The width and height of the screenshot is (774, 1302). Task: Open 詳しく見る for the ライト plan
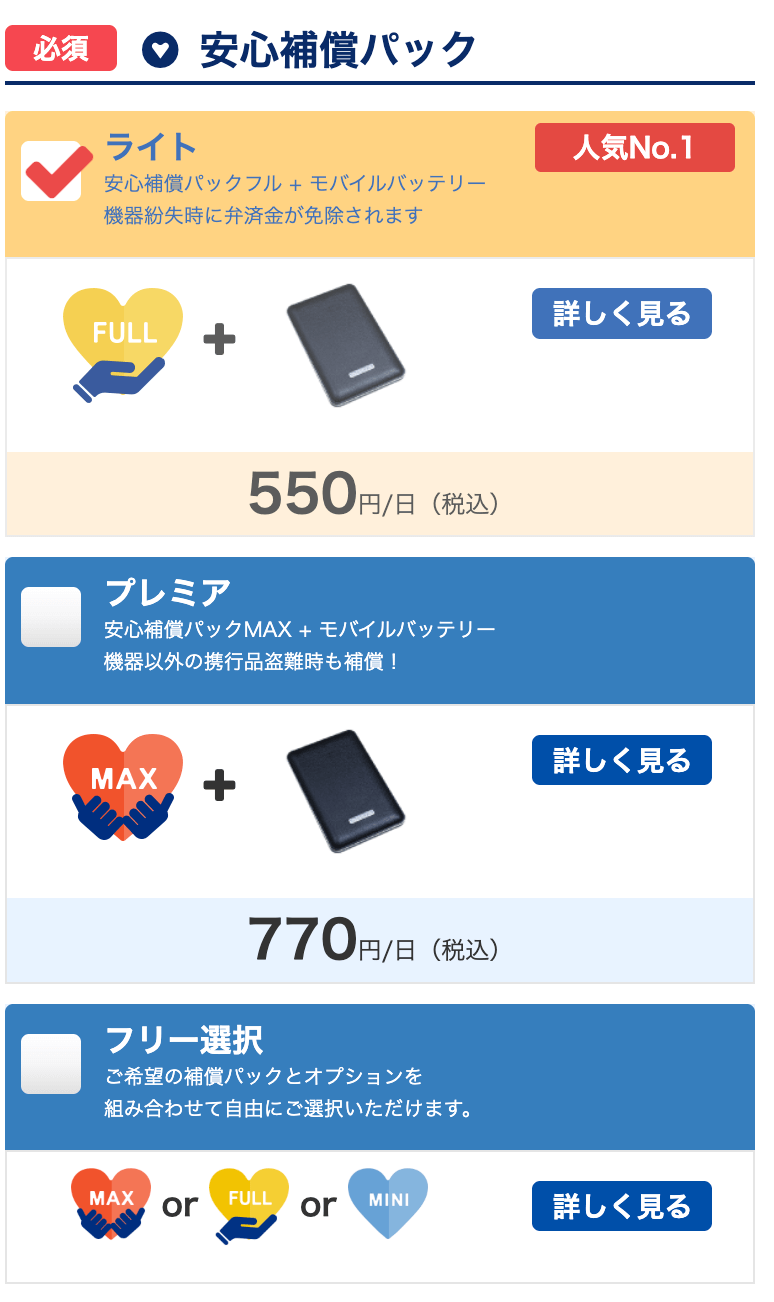coord(621,314)
